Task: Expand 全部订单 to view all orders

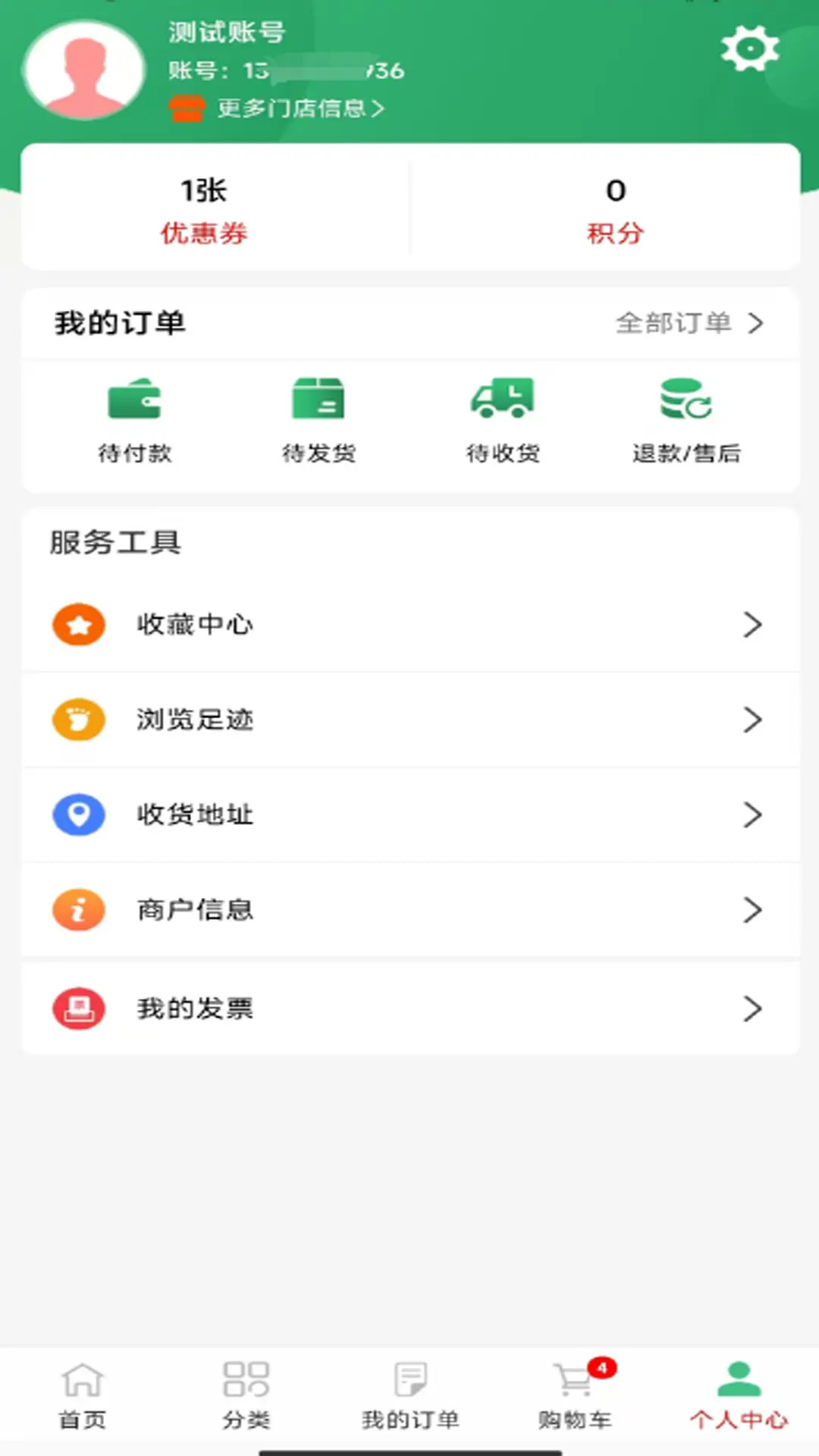Action: [x=686, y=323]
